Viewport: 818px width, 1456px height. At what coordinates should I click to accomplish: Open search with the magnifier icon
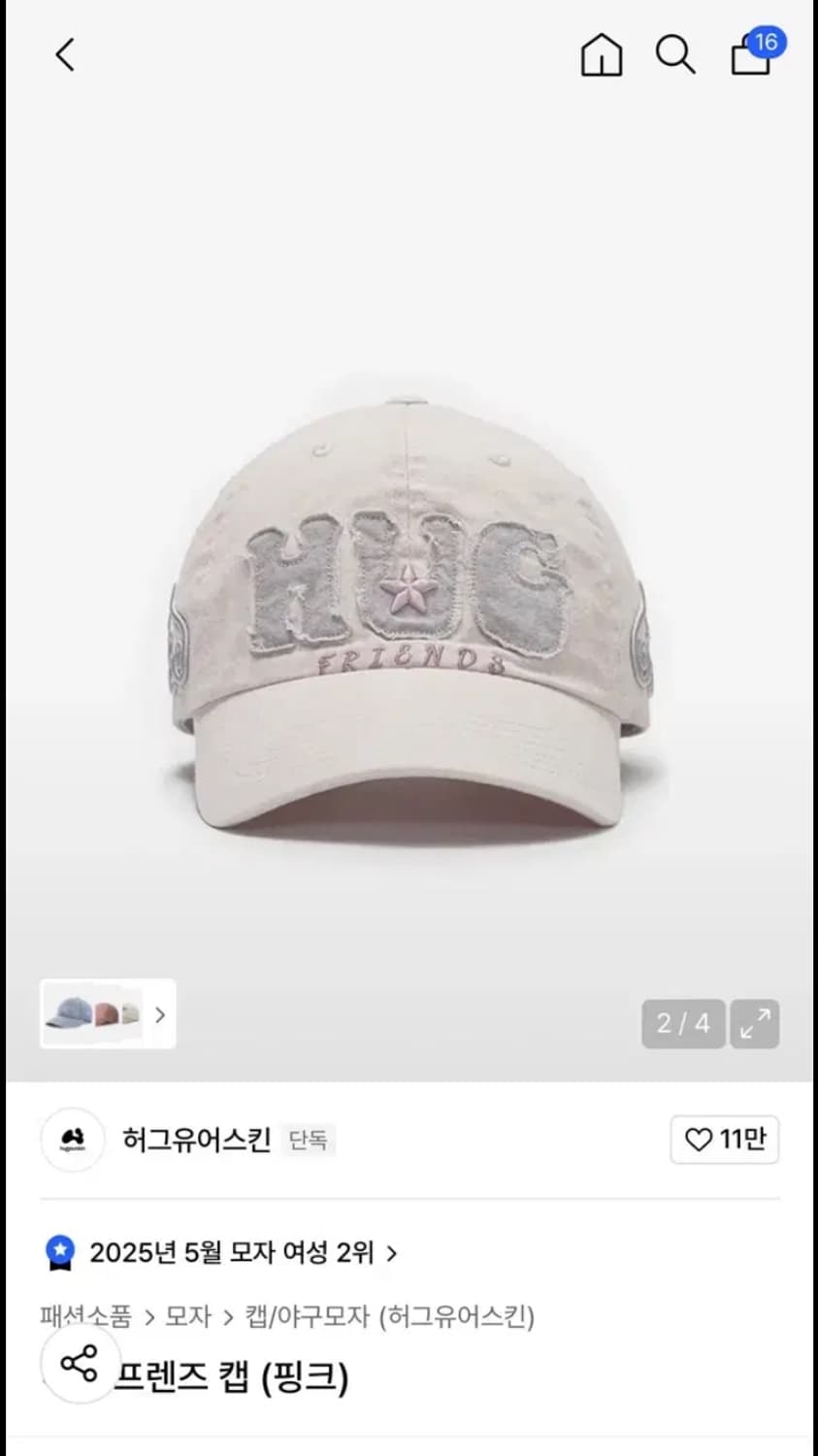click(675, 55)
